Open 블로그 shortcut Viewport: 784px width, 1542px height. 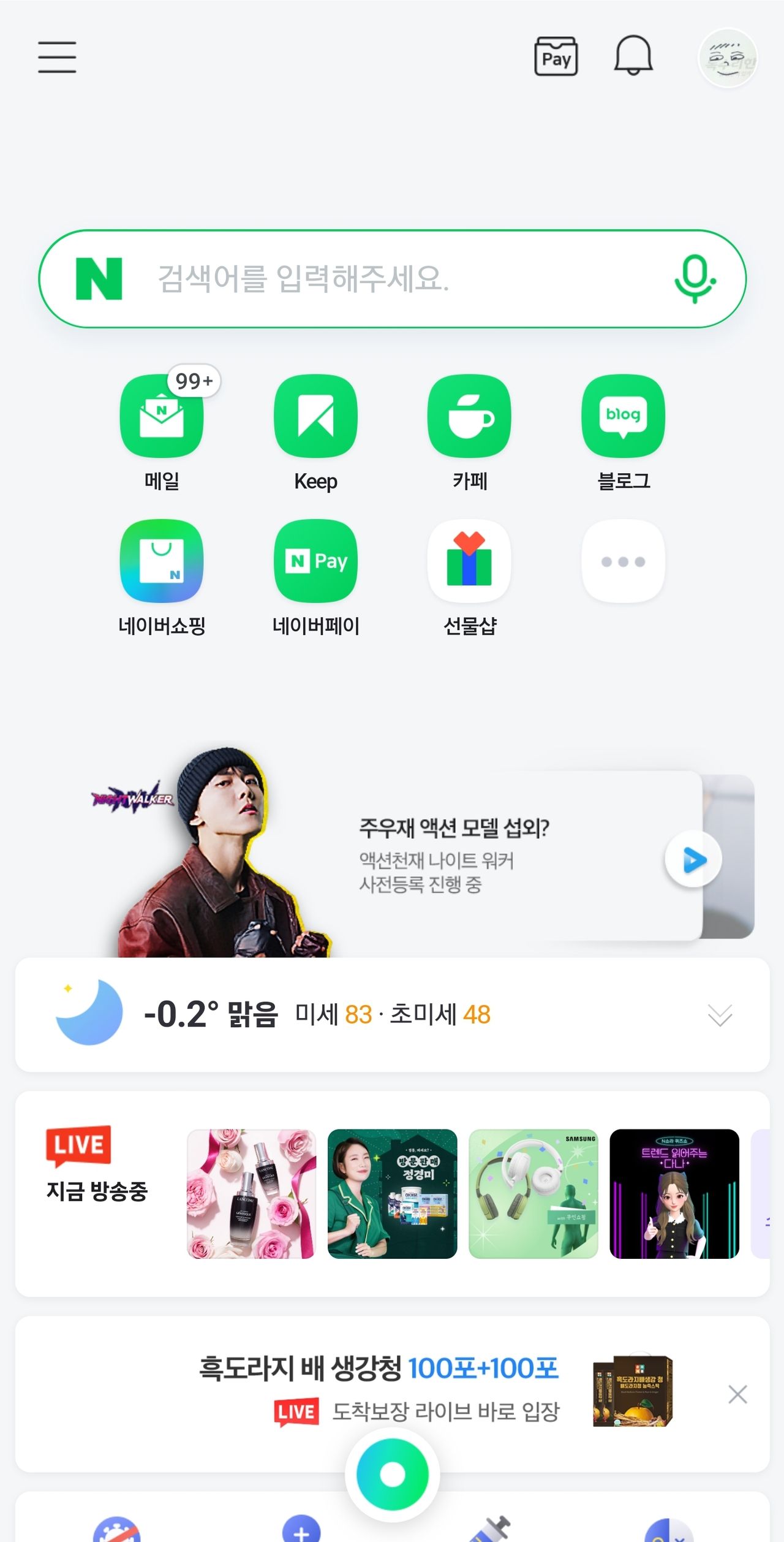click(x=623, y=417)
